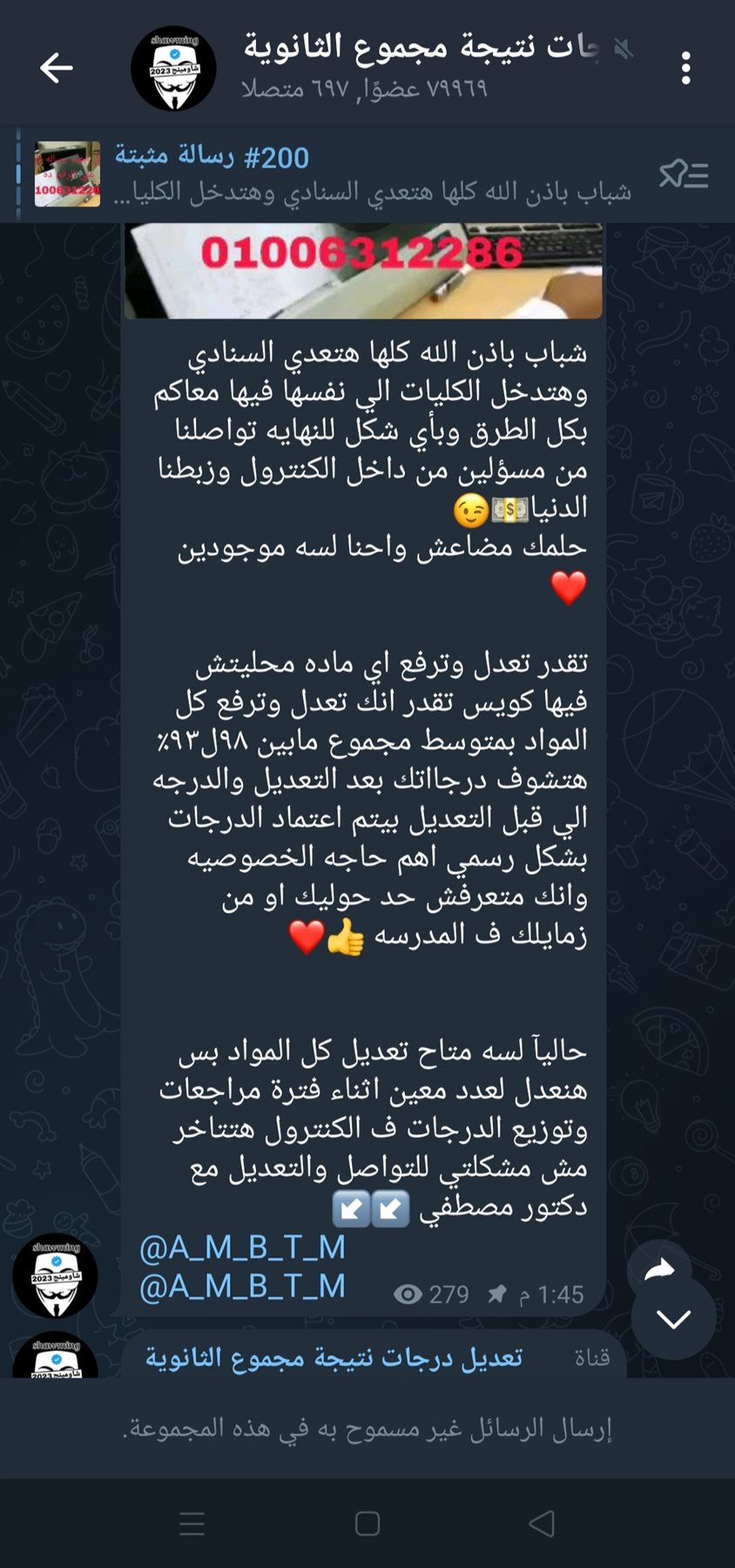Open the first @A_M_B_T_M mention link
Screen dimensions: 735x1568
pyautogui.click(x=242, y=1247)
